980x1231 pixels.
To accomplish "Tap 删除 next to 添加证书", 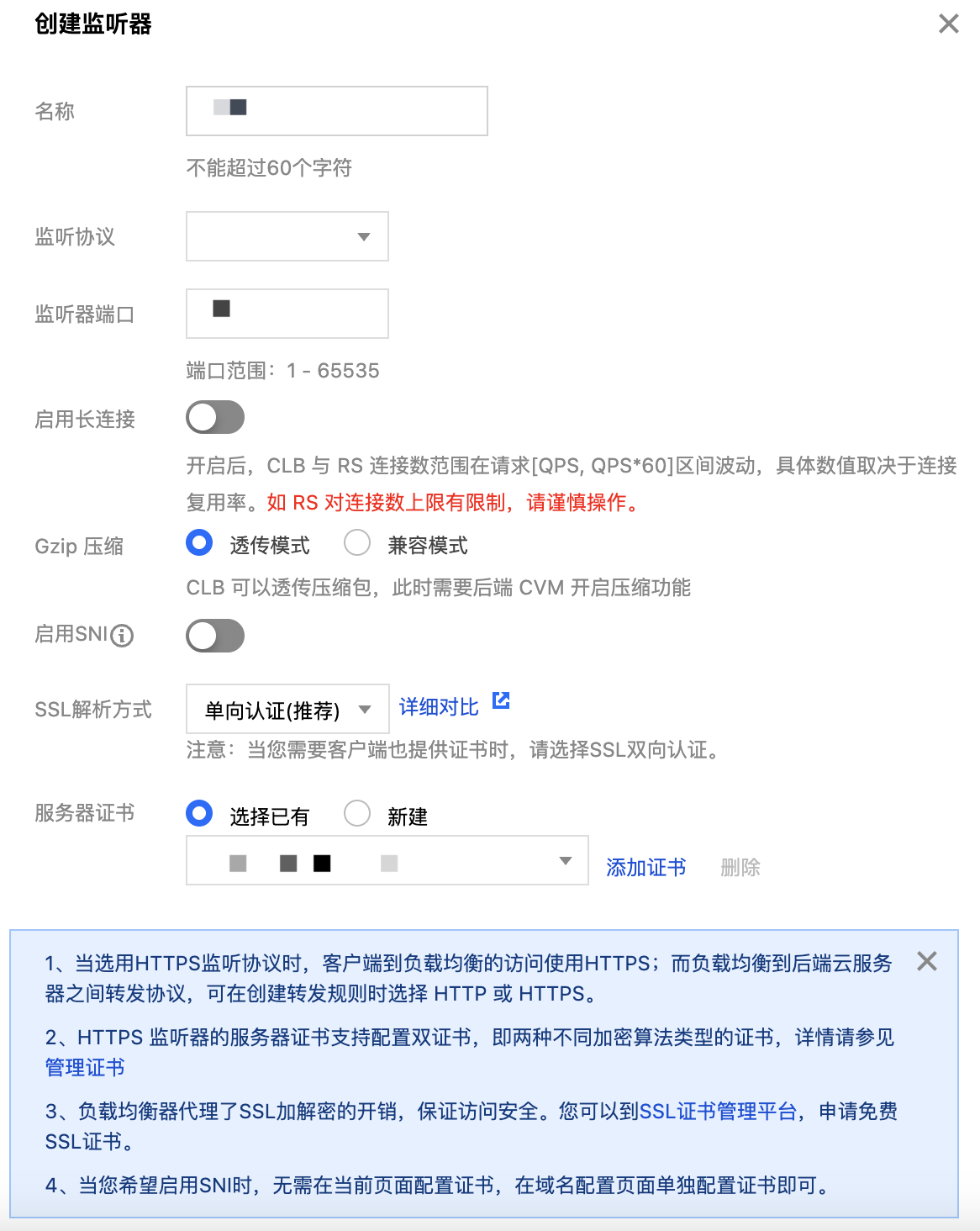I will coord(740,867).
